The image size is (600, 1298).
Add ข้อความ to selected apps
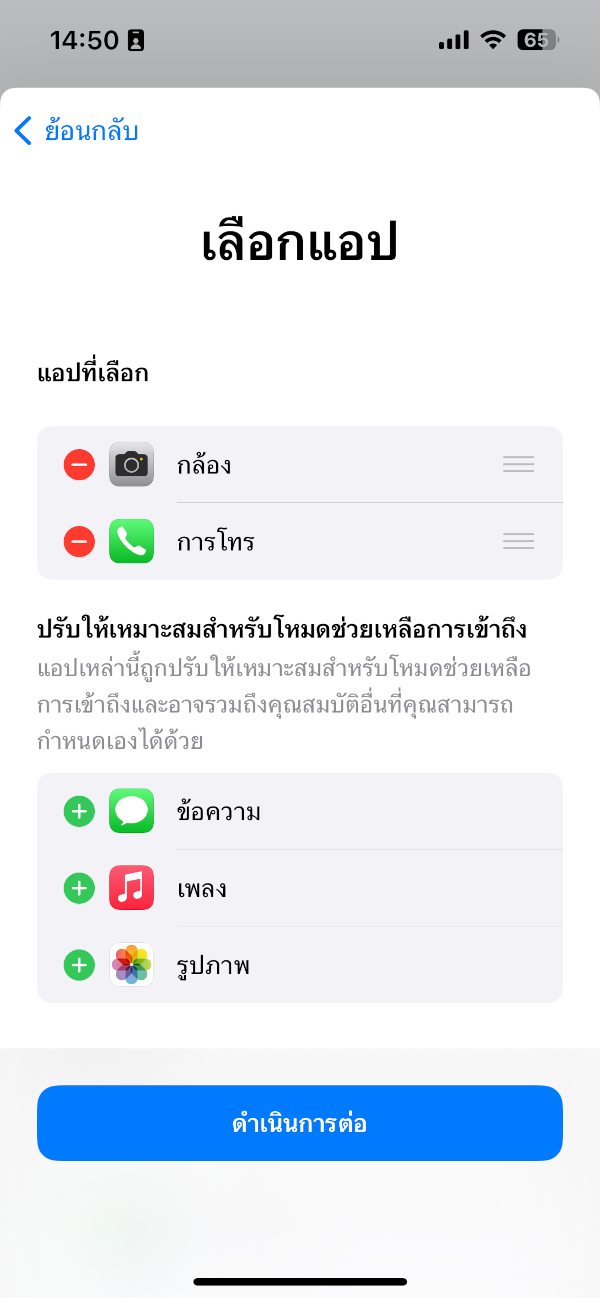pyautogui.click(x=79, y=811)
